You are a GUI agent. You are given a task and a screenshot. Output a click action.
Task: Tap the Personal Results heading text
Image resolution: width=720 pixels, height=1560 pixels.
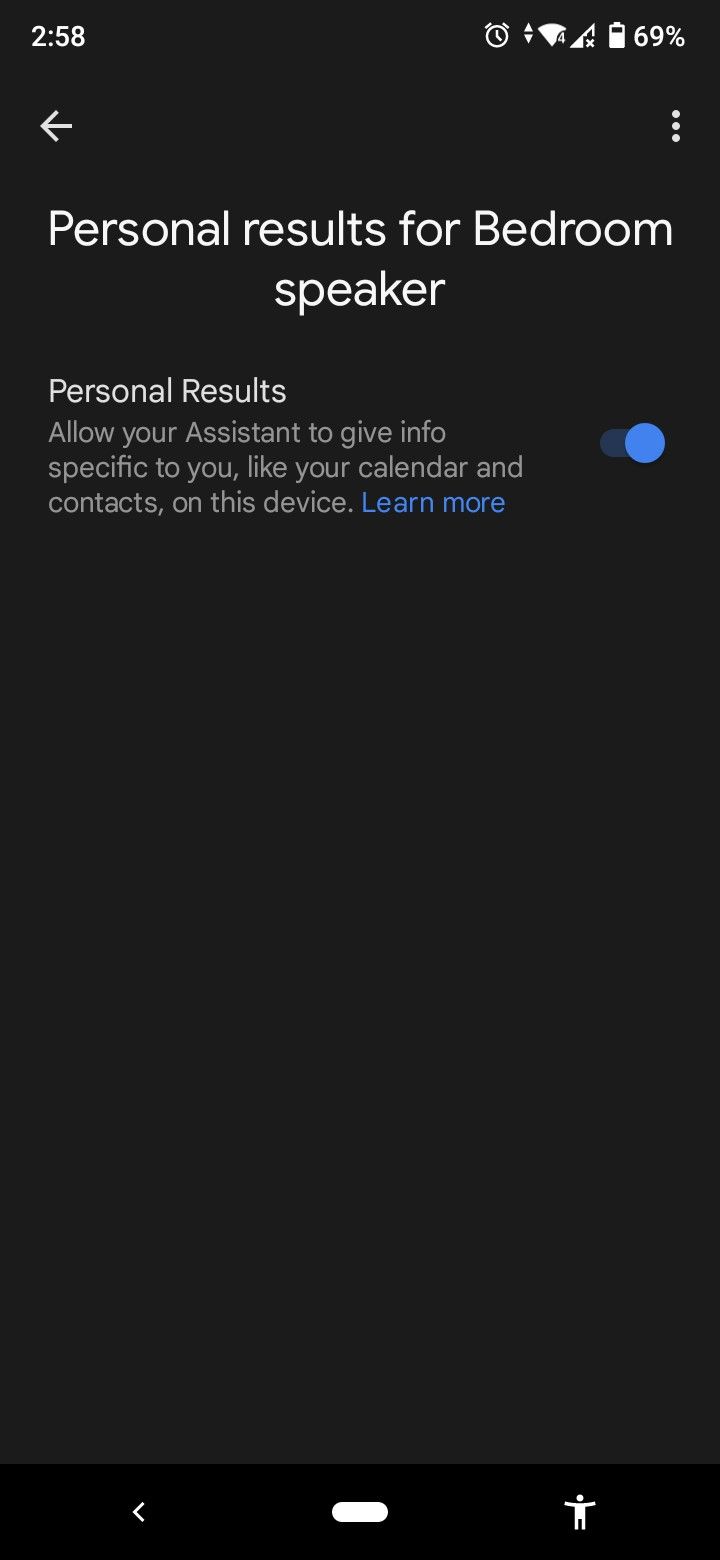[x=167, y=390]
